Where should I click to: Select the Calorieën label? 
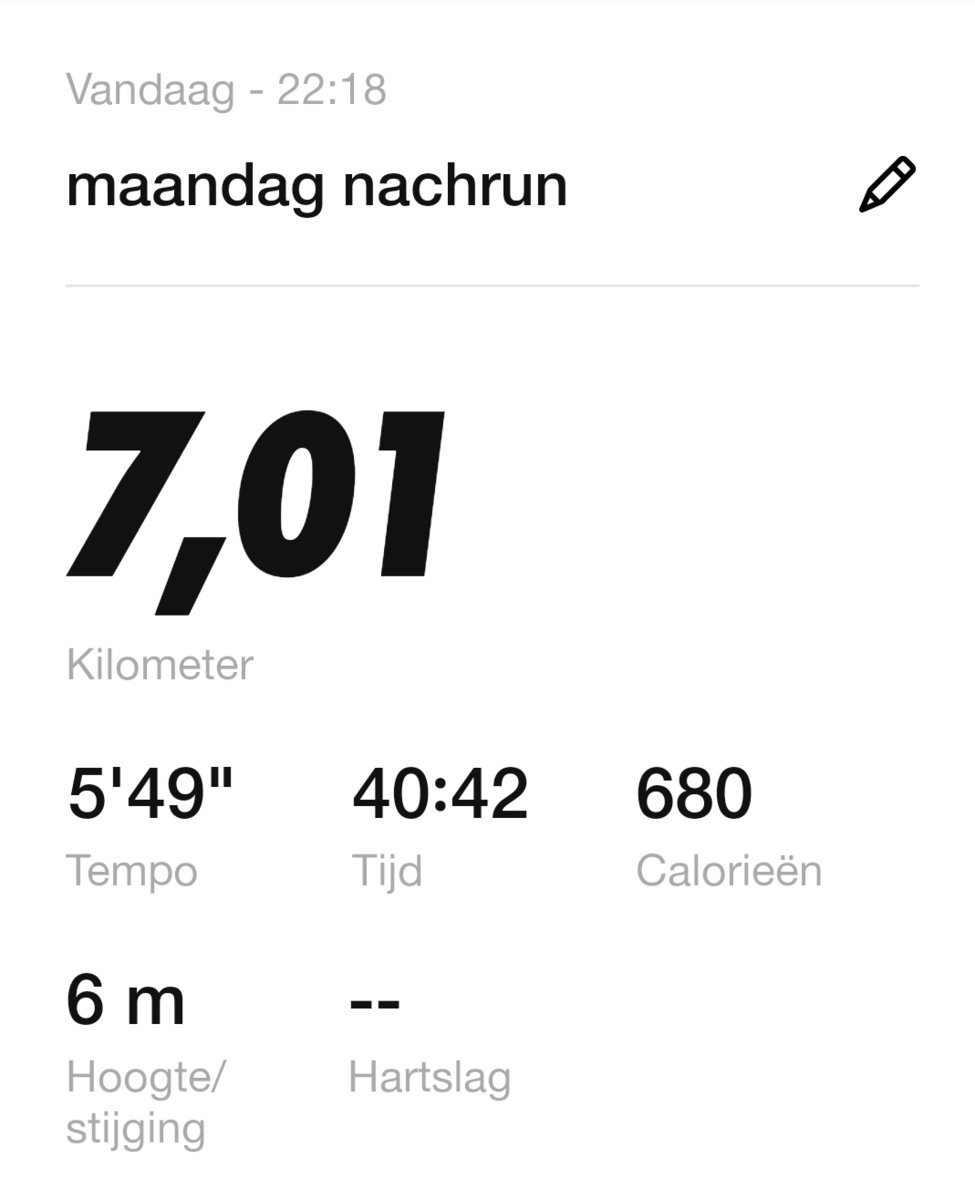(x=728, y=871)
